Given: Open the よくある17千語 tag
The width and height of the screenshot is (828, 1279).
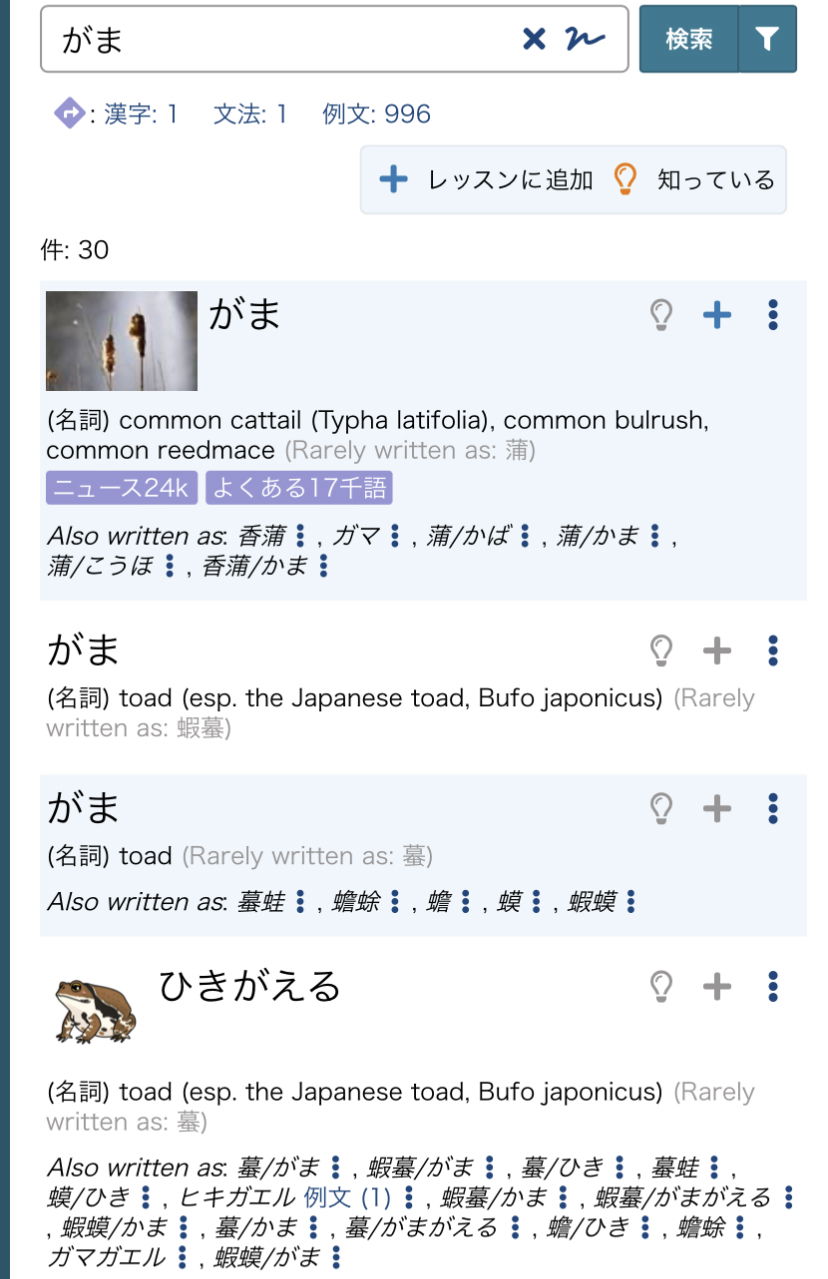Looking at the screenshot, I should click(x=299, y=488).
